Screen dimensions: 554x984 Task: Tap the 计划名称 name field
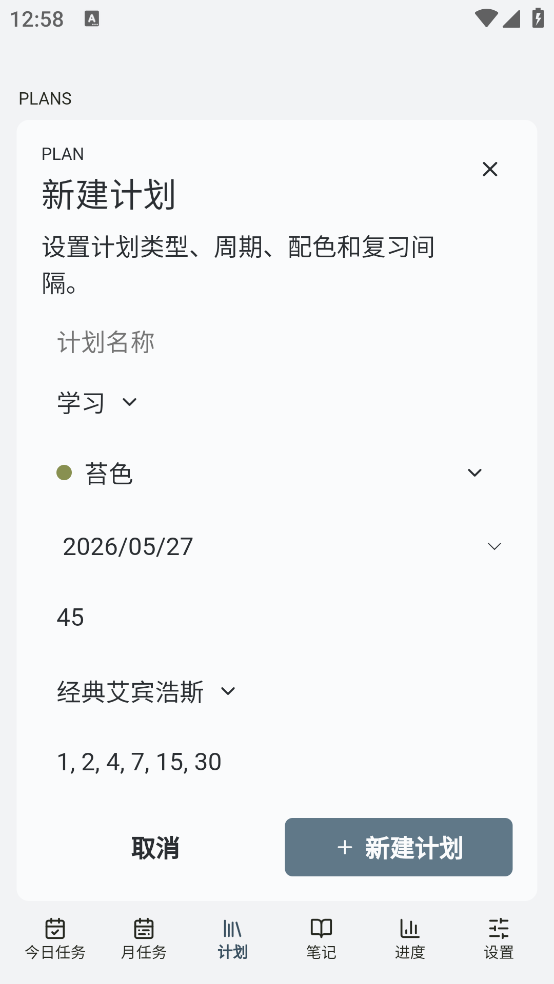coord(277,343)
